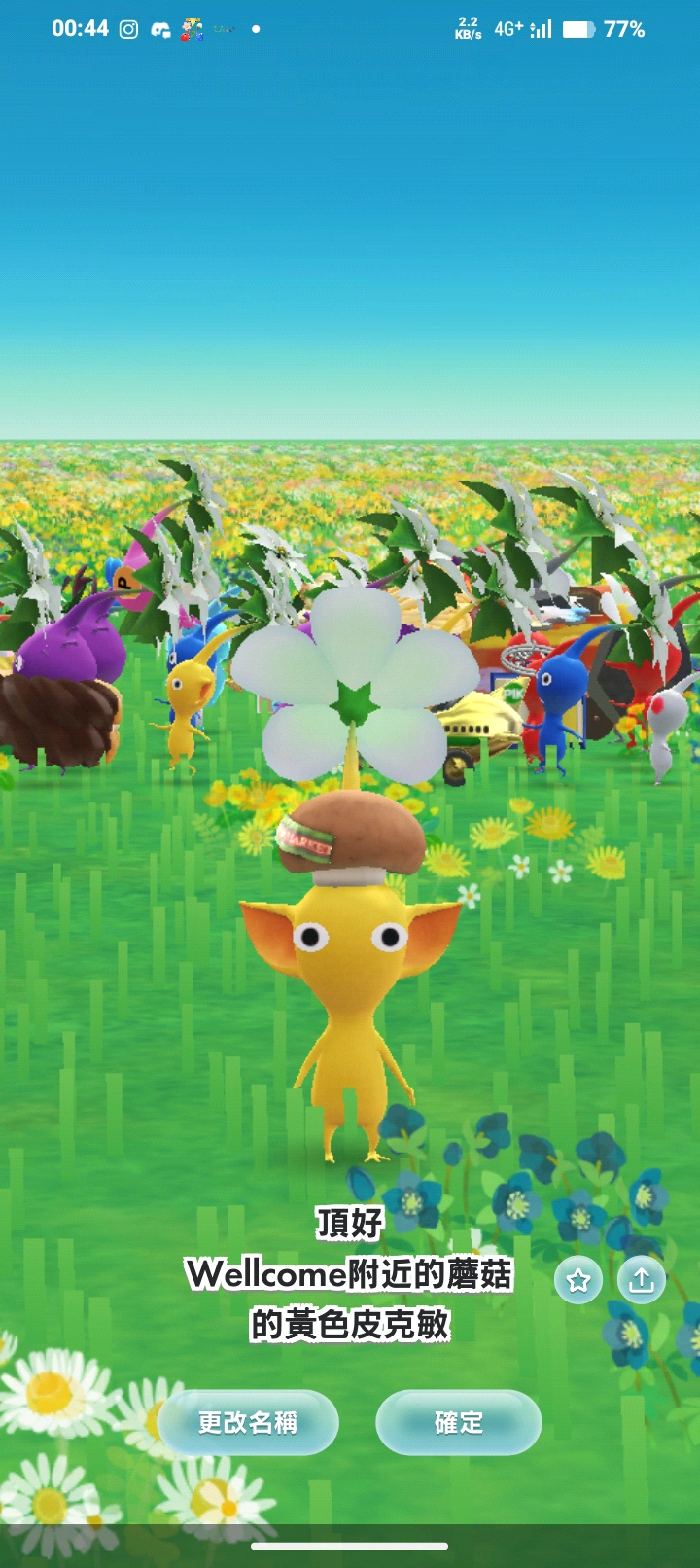Confirm with the 確定 button
The width and height of the screenshot is (700, 1568).
tap(458, 1422)
